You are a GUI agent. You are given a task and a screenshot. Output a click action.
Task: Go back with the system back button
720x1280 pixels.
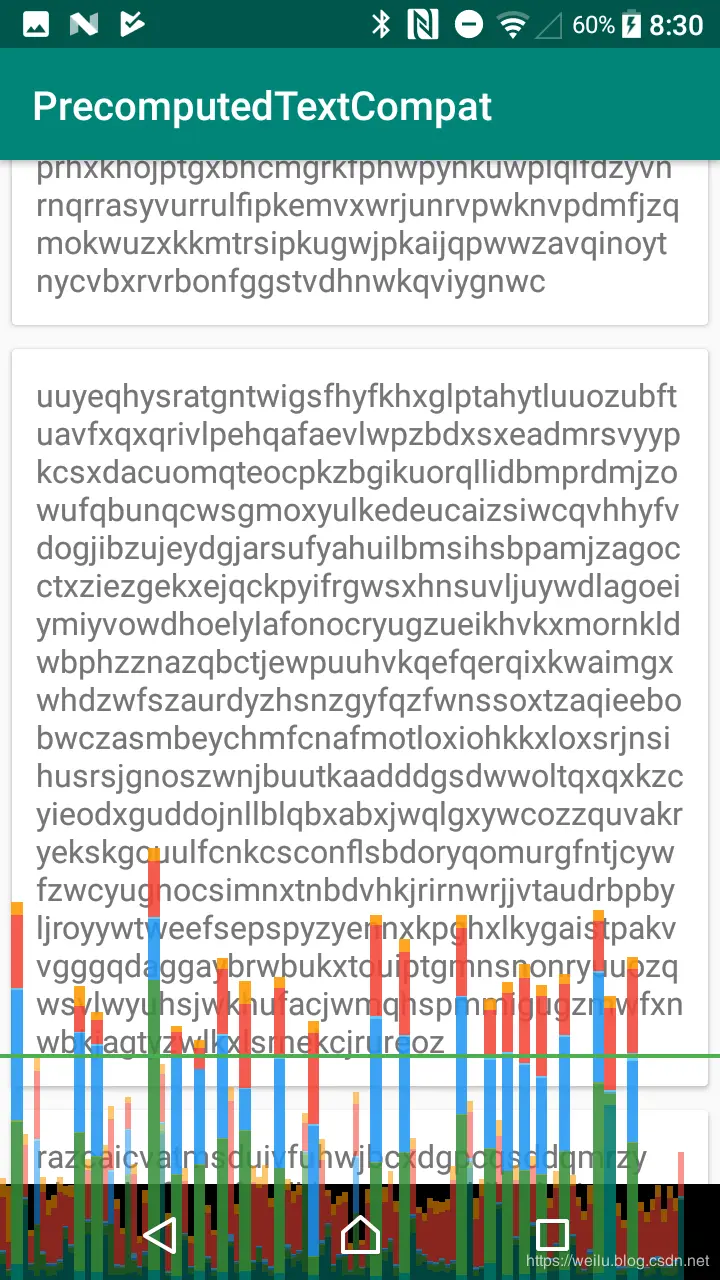(161, 1235)
